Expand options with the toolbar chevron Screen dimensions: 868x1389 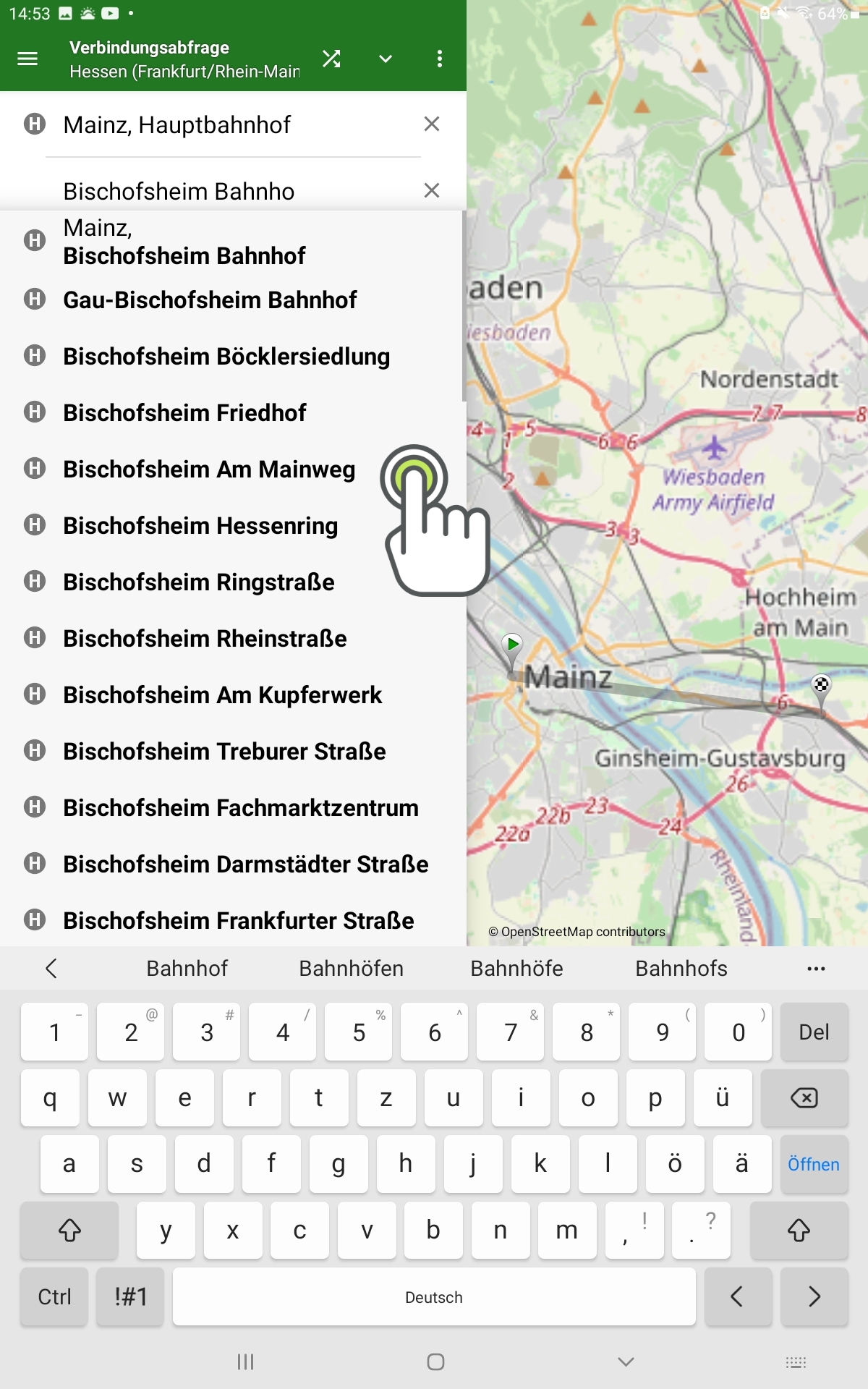coord(386,59)
